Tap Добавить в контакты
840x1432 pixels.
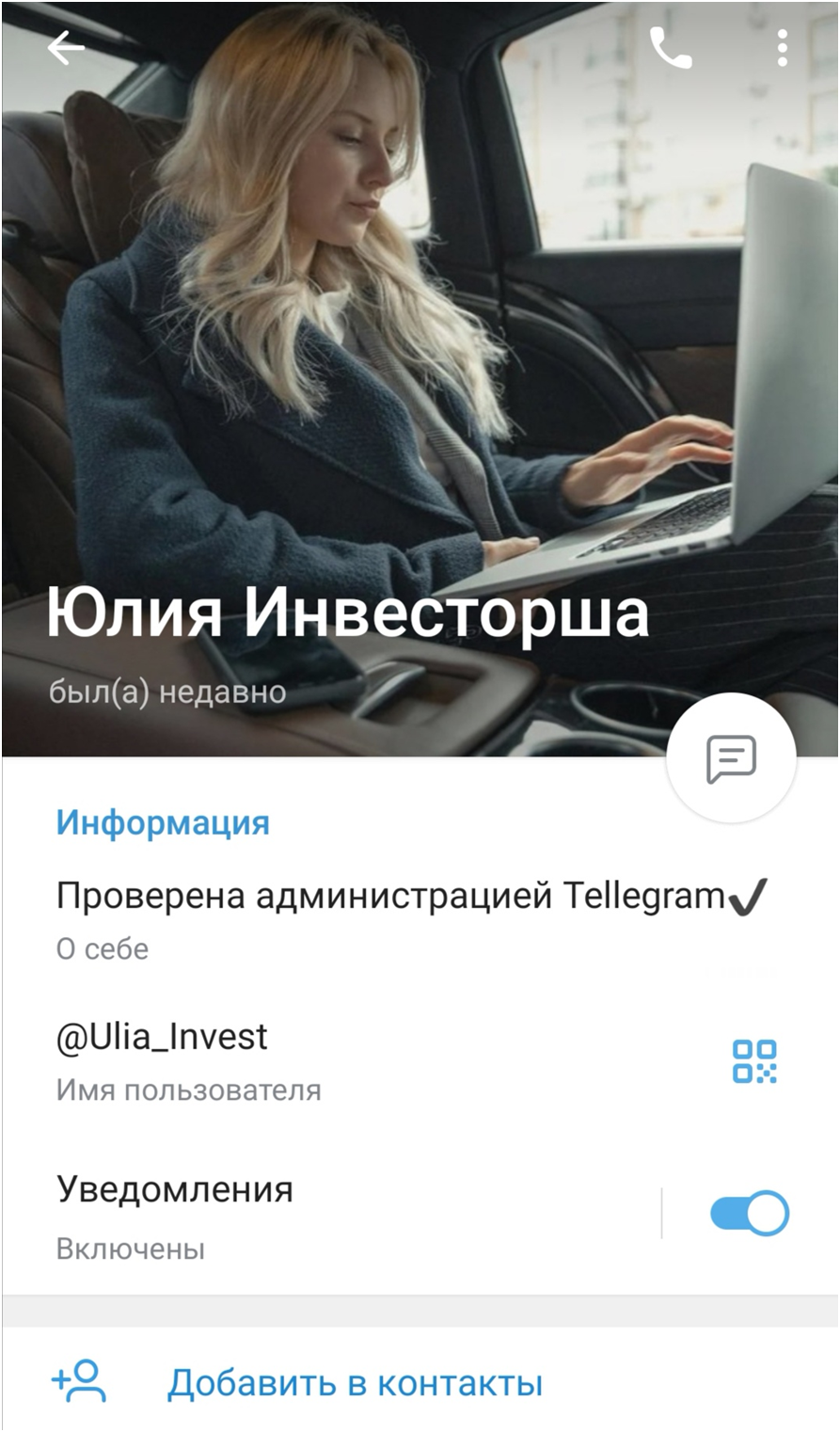coord(354,1382)
